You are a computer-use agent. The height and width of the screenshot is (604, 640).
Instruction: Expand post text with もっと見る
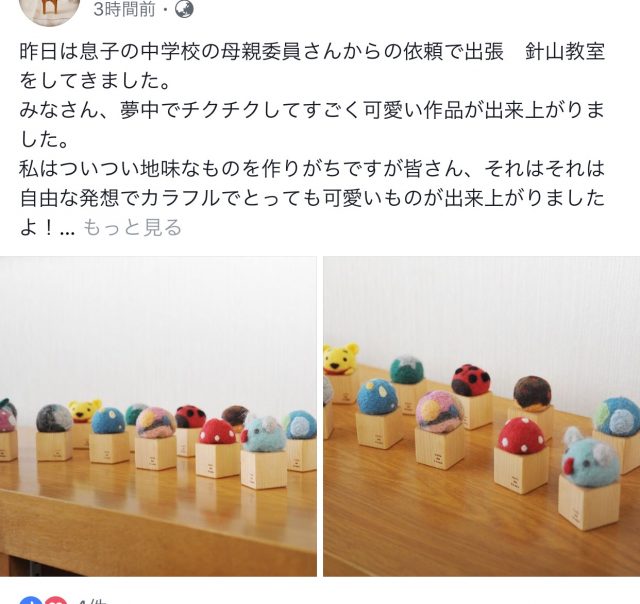pos(132,227)
